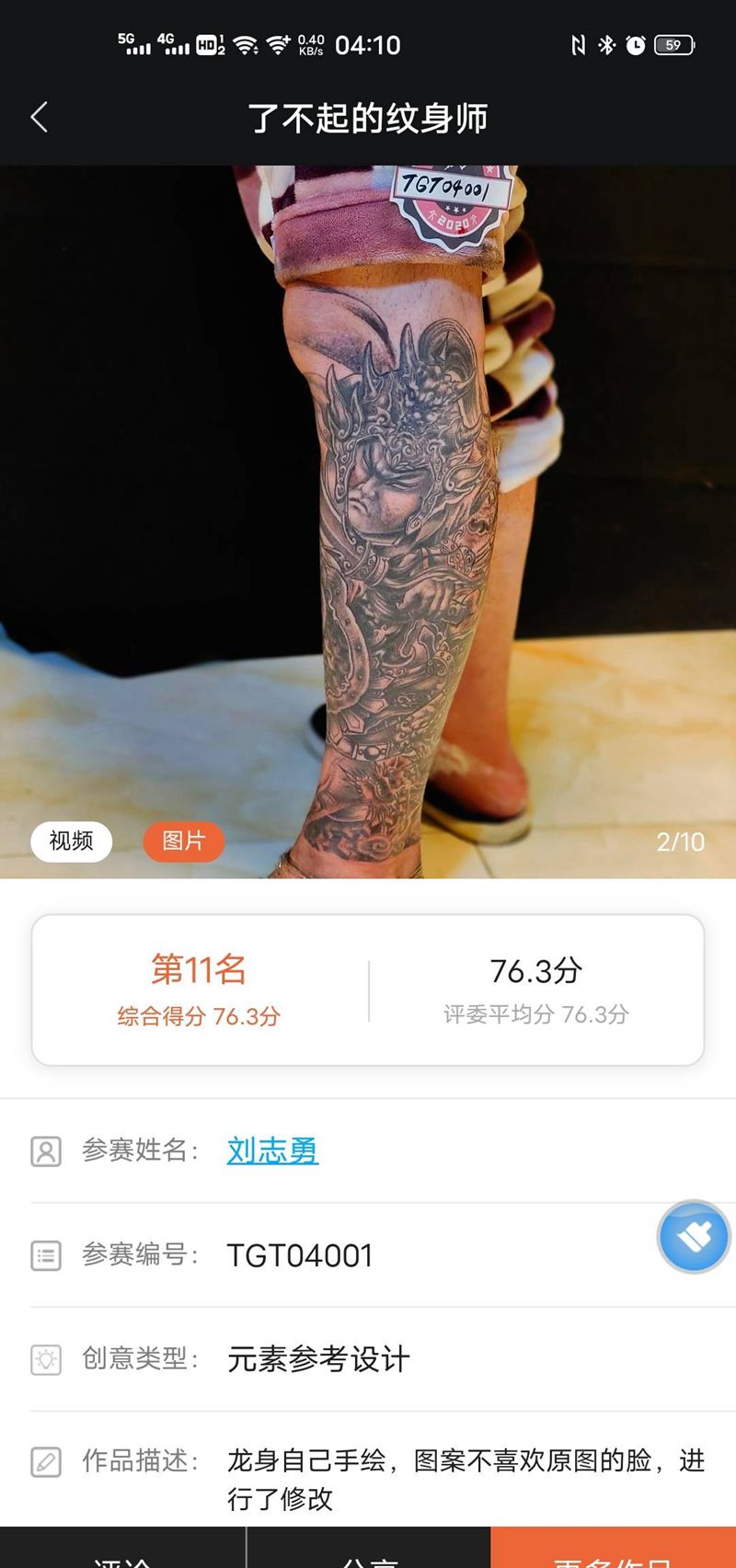Tap the NFC toggle in status bar
Screen dimensions: 736x1568
(x=578, y=45)
